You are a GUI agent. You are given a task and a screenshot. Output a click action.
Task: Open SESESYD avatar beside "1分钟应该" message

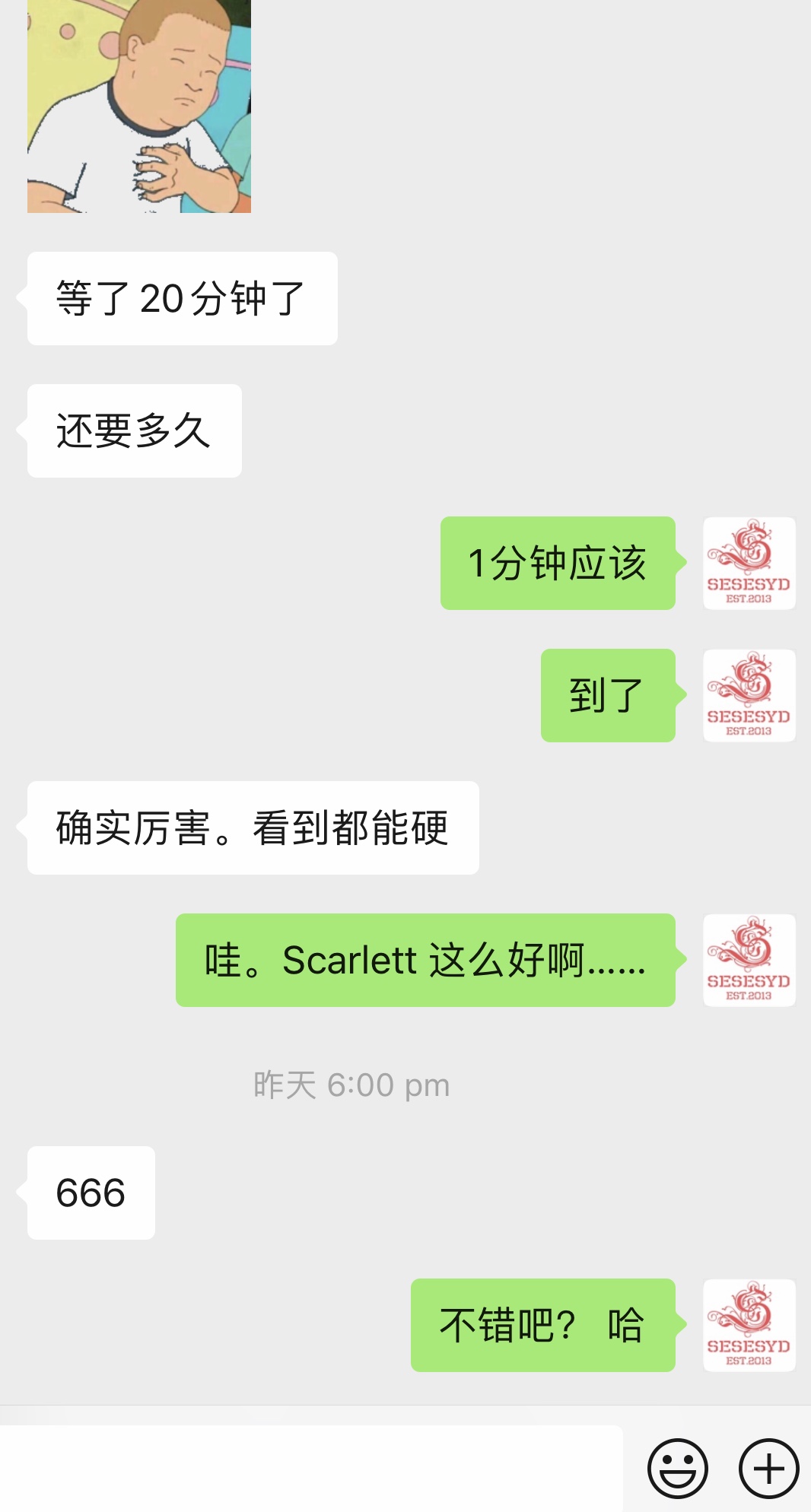pyautogui.click(x=749, y=563)
